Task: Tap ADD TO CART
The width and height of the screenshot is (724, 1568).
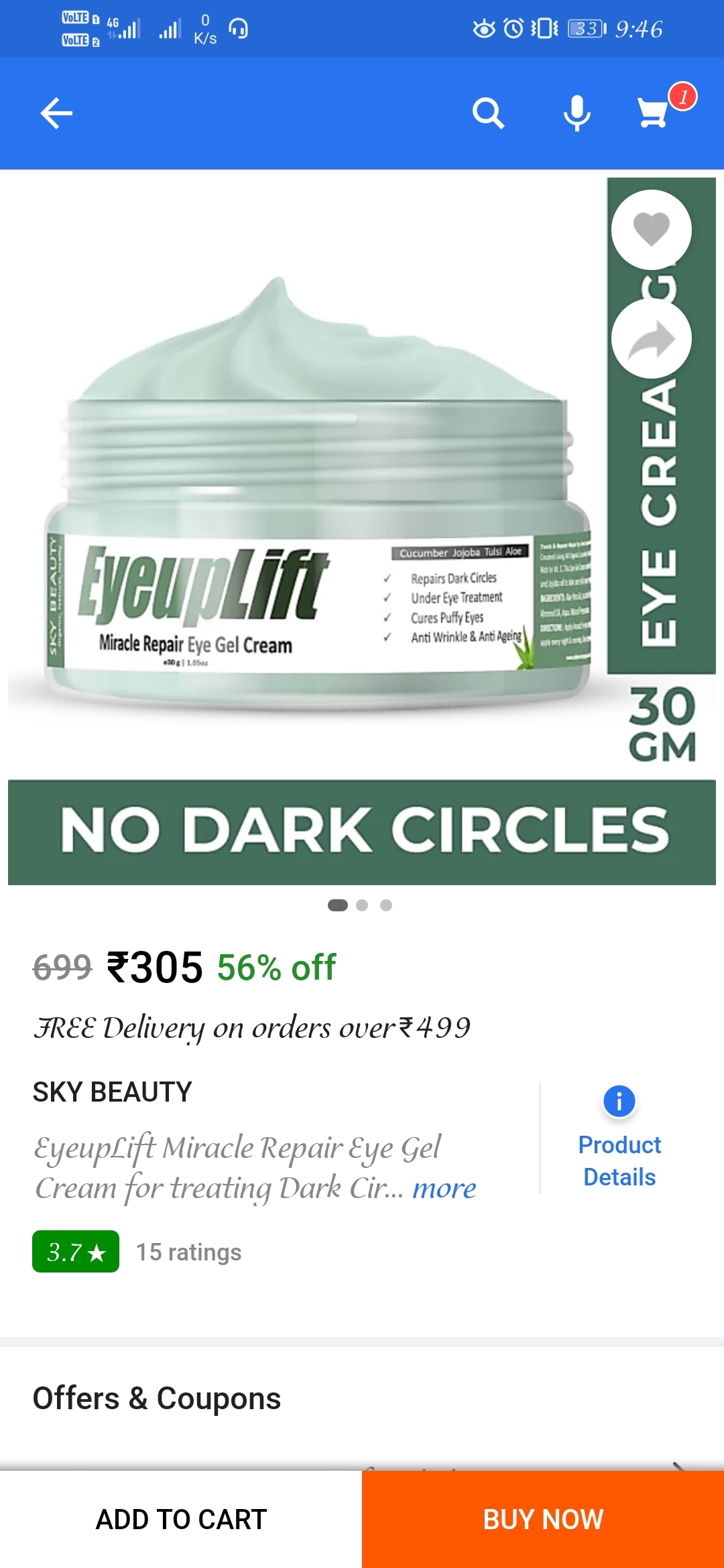Action: (181, 1519)
